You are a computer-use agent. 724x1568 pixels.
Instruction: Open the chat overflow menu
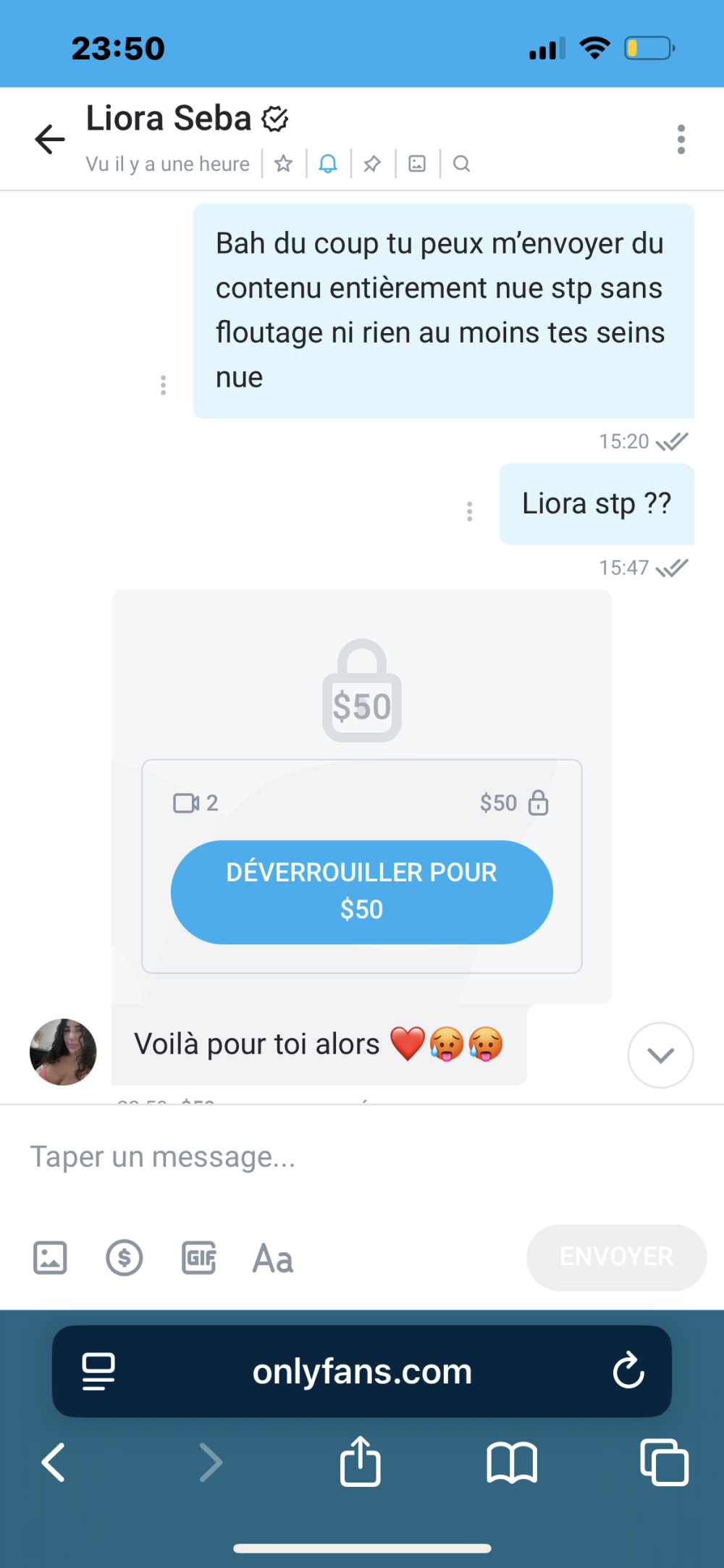click(681, 139)
